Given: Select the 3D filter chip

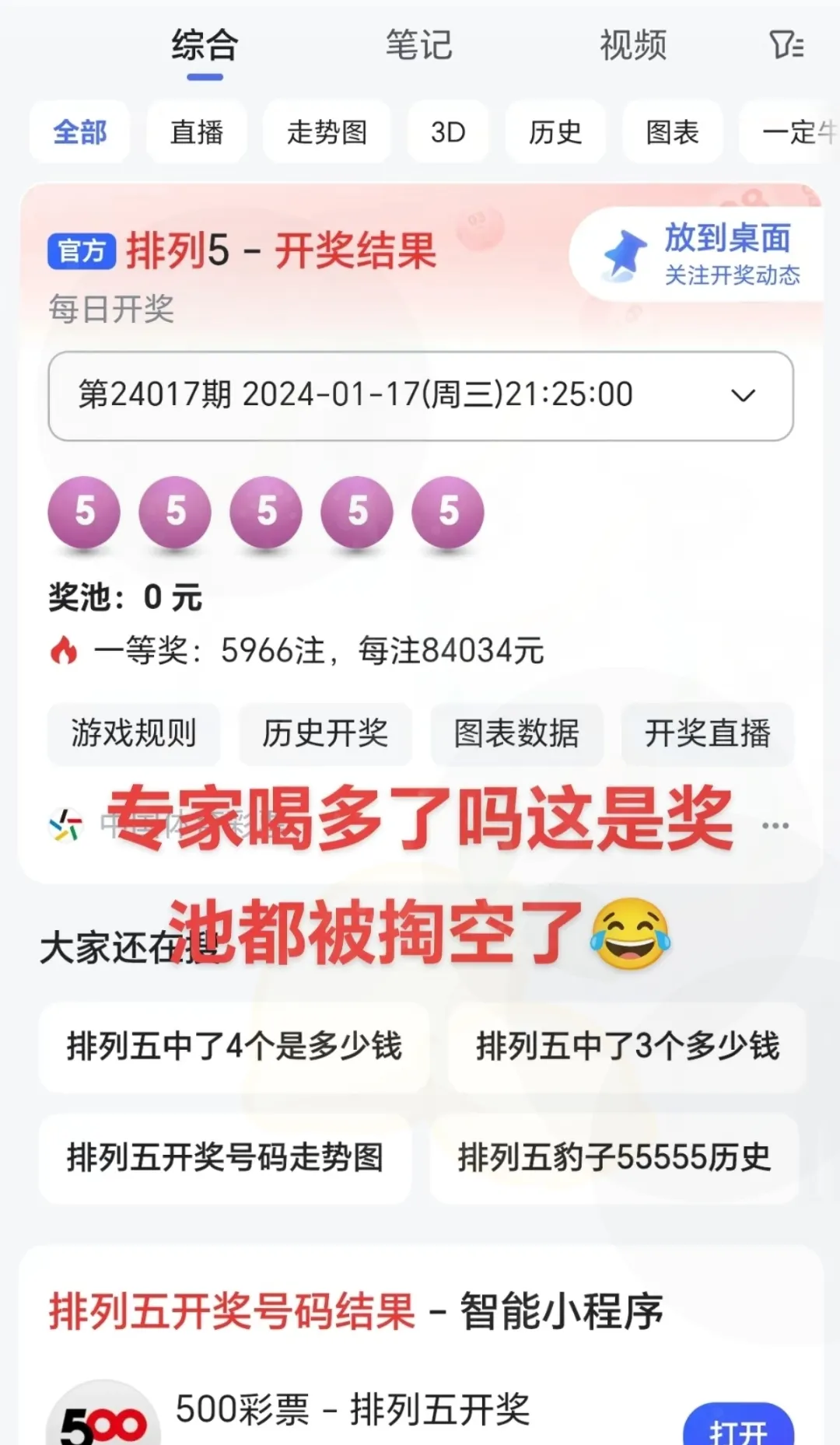Looking at the screenshot, I should (448, 132).
